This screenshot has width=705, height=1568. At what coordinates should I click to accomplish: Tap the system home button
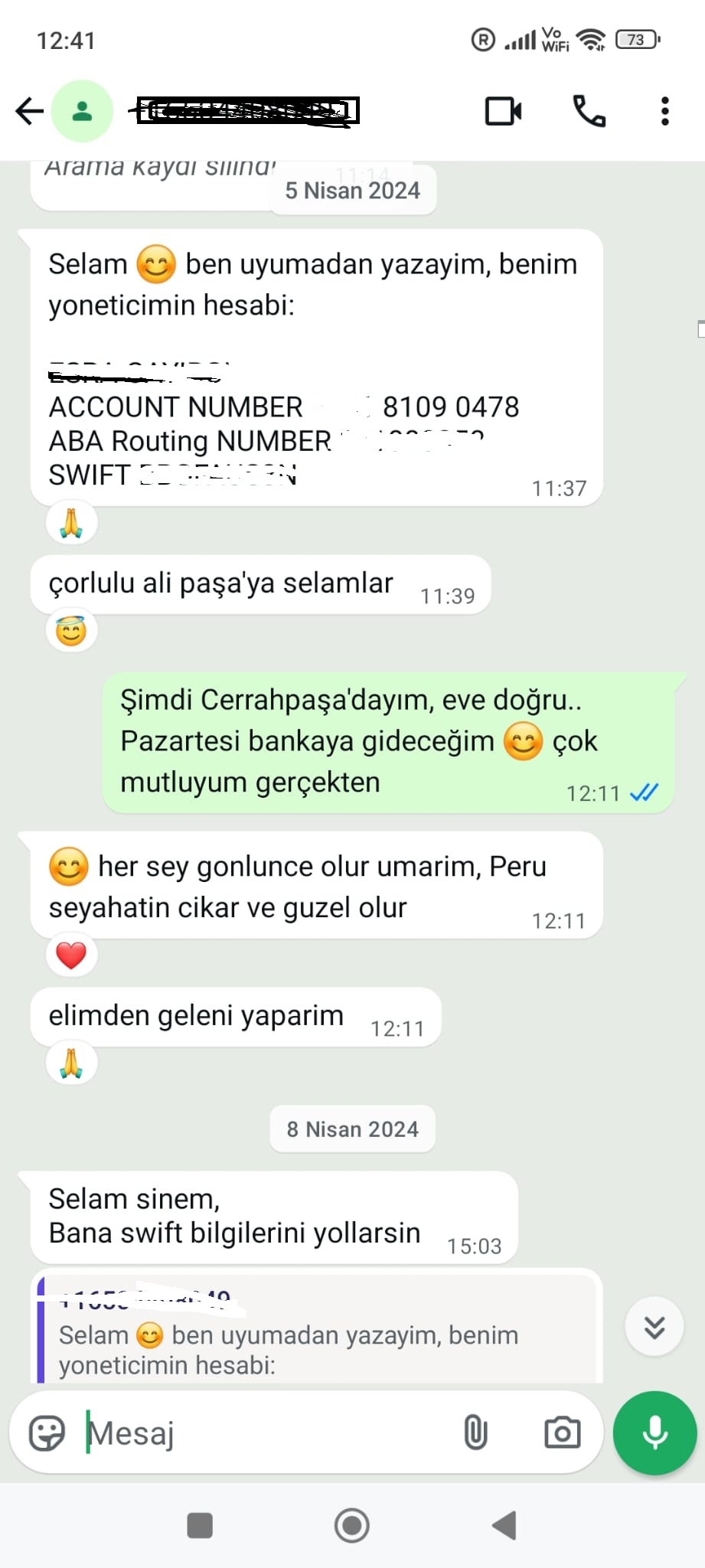(352, 1526)
